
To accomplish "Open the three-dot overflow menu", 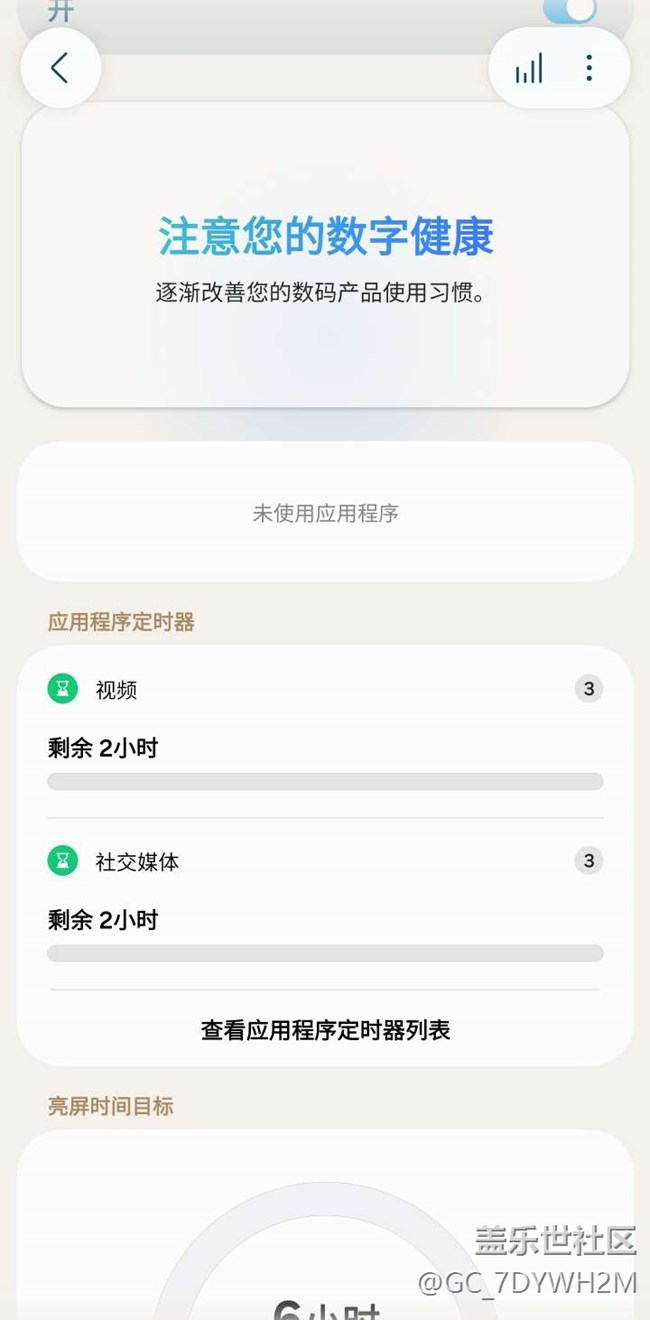I will [589, 68].
